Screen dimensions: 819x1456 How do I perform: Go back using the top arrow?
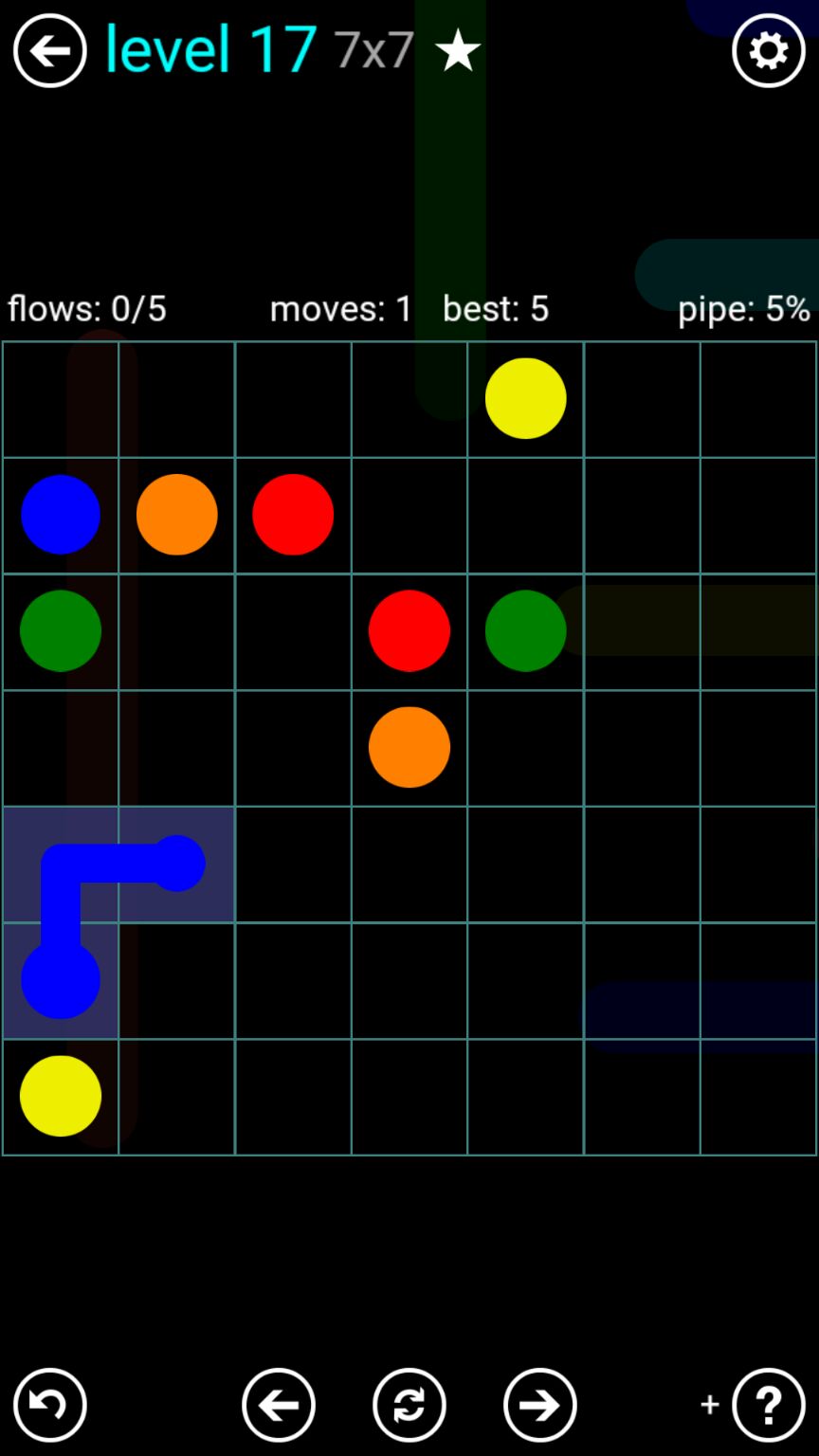pos(49,50)
